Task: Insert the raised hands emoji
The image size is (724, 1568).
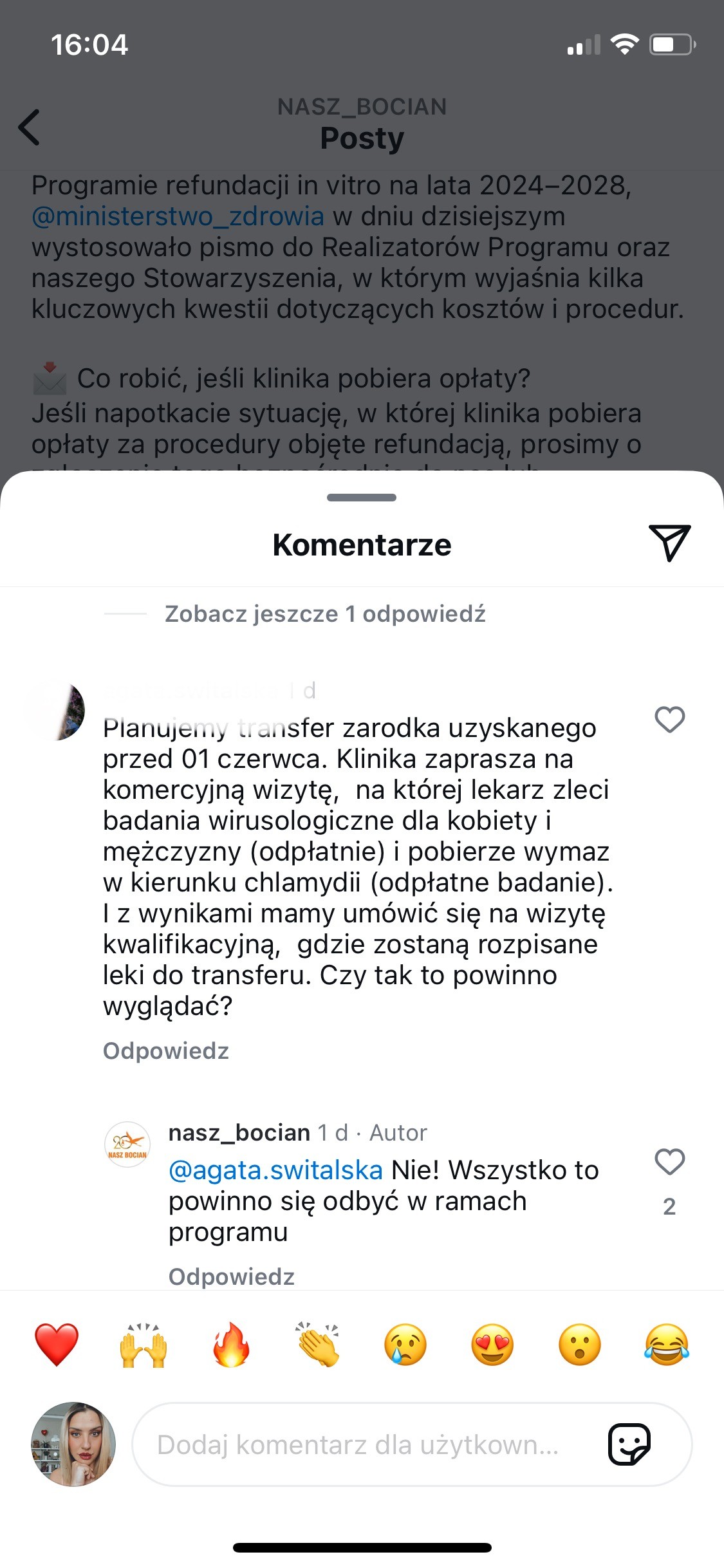Action: tap(144, 1345)
